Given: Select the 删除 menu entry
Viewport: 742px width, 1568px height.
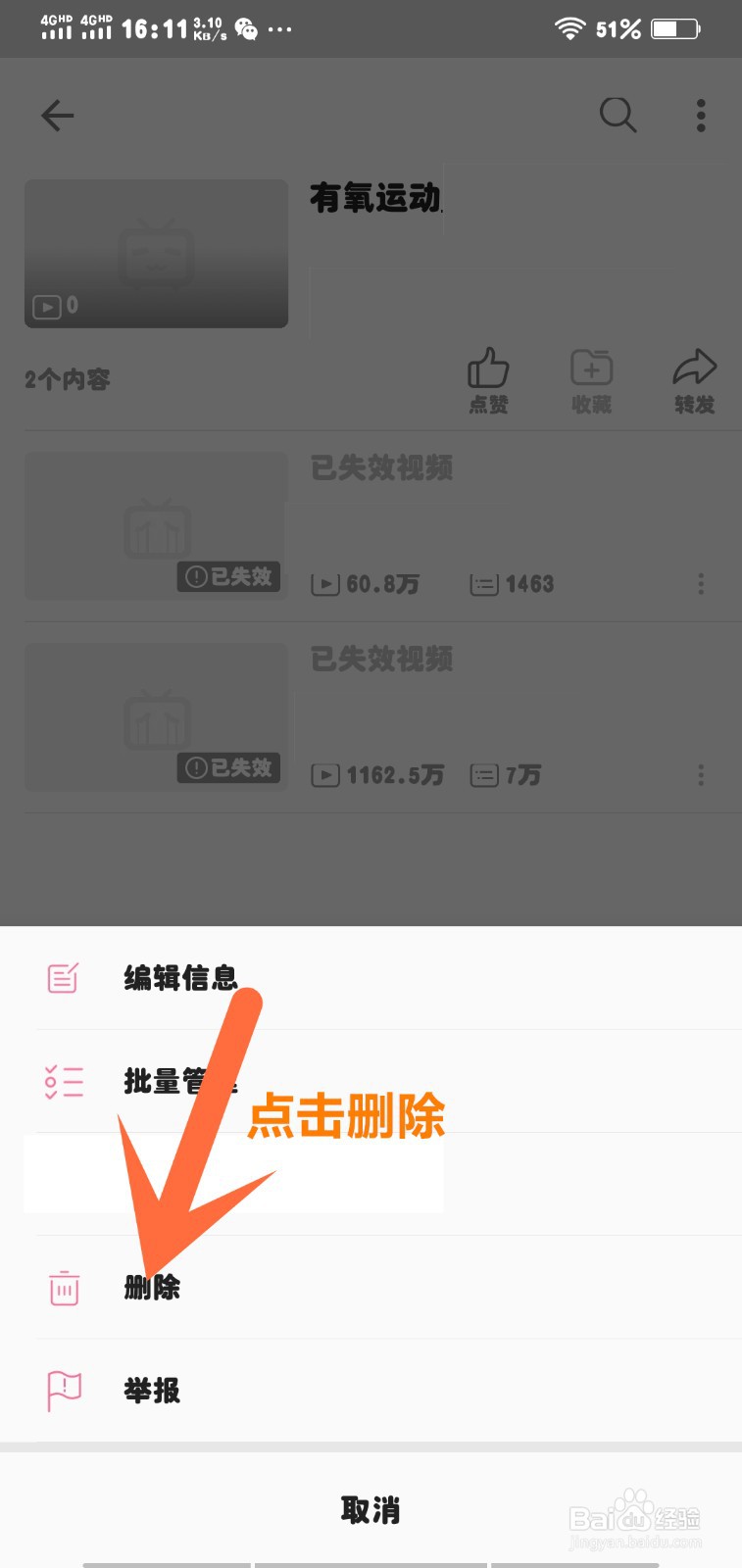Looking at the screenshot, I should [153, 1289].
